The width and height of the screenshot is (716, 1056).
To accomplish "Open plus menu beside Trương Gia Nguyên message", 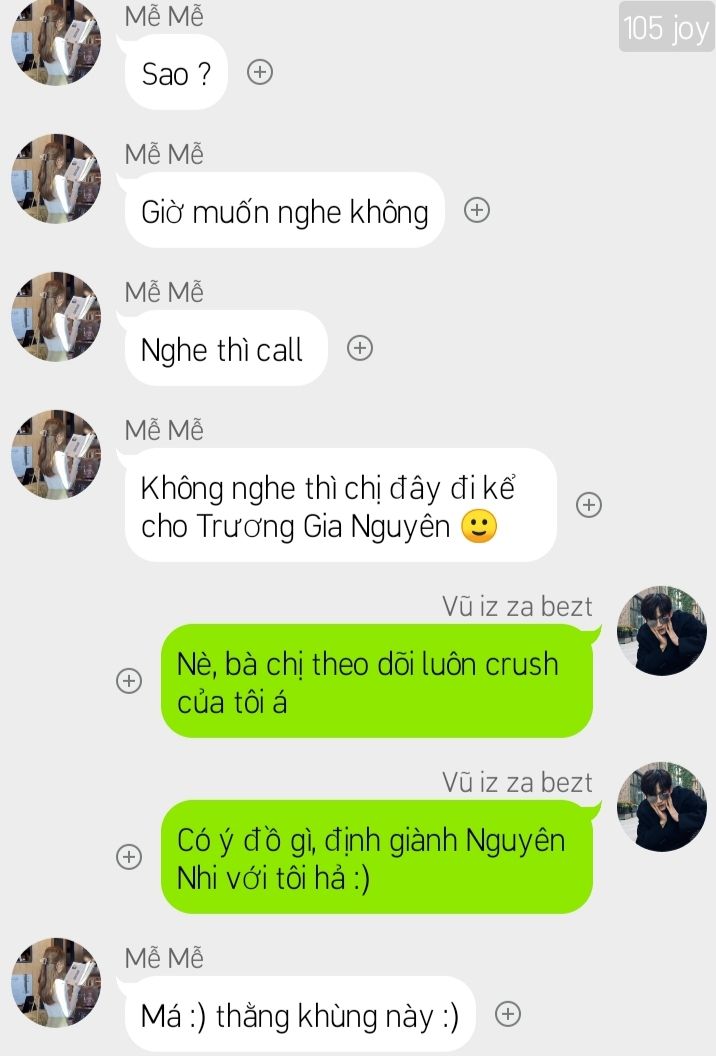I will coord(589,505).
